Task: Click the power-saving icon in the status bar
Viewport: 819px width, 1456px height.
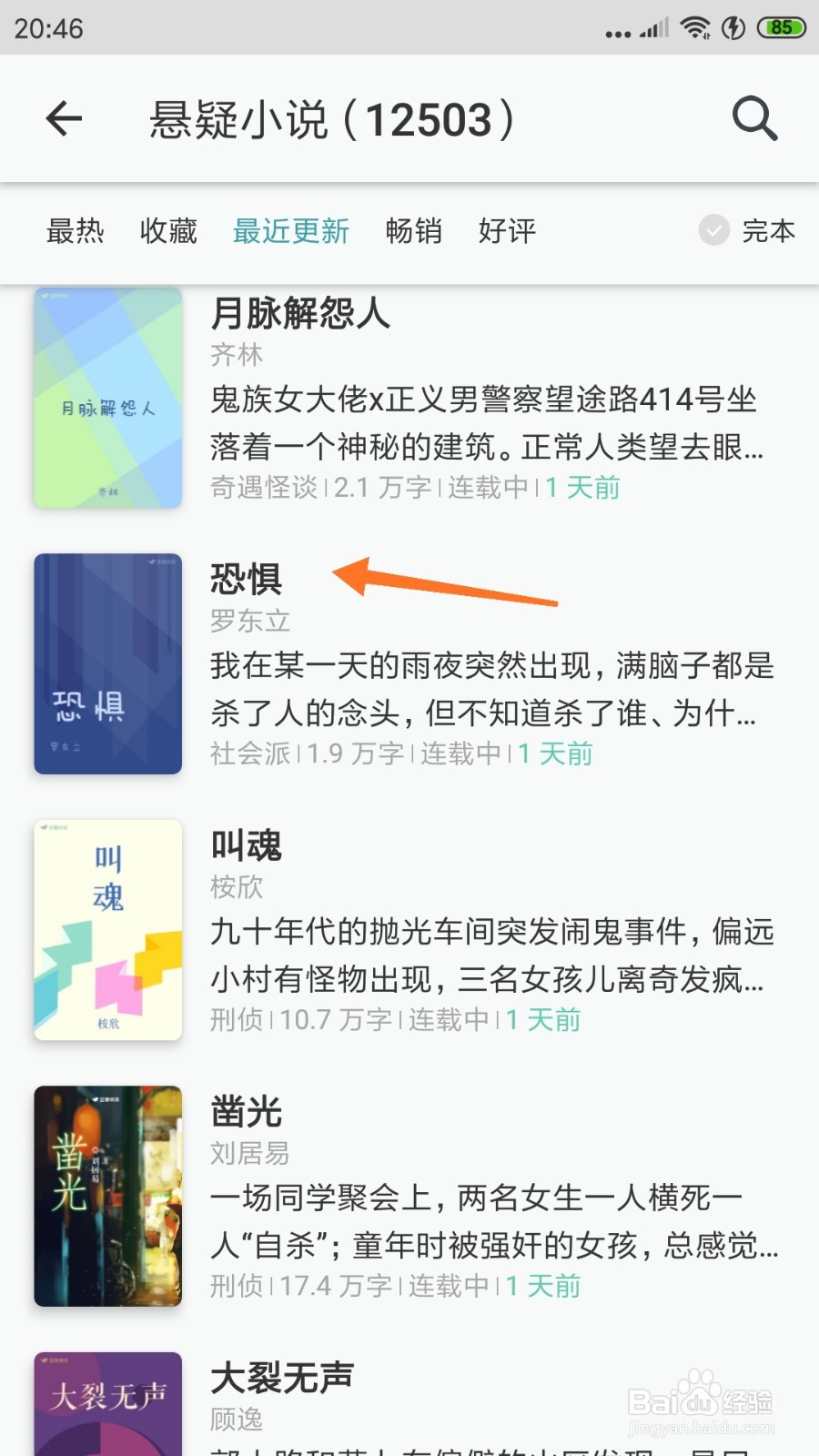Action: coord(733,27)
